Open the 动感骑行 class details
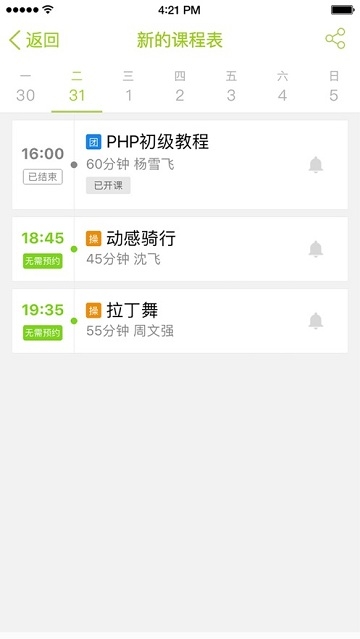Screen dimensions: 360x639 point(180,249)
